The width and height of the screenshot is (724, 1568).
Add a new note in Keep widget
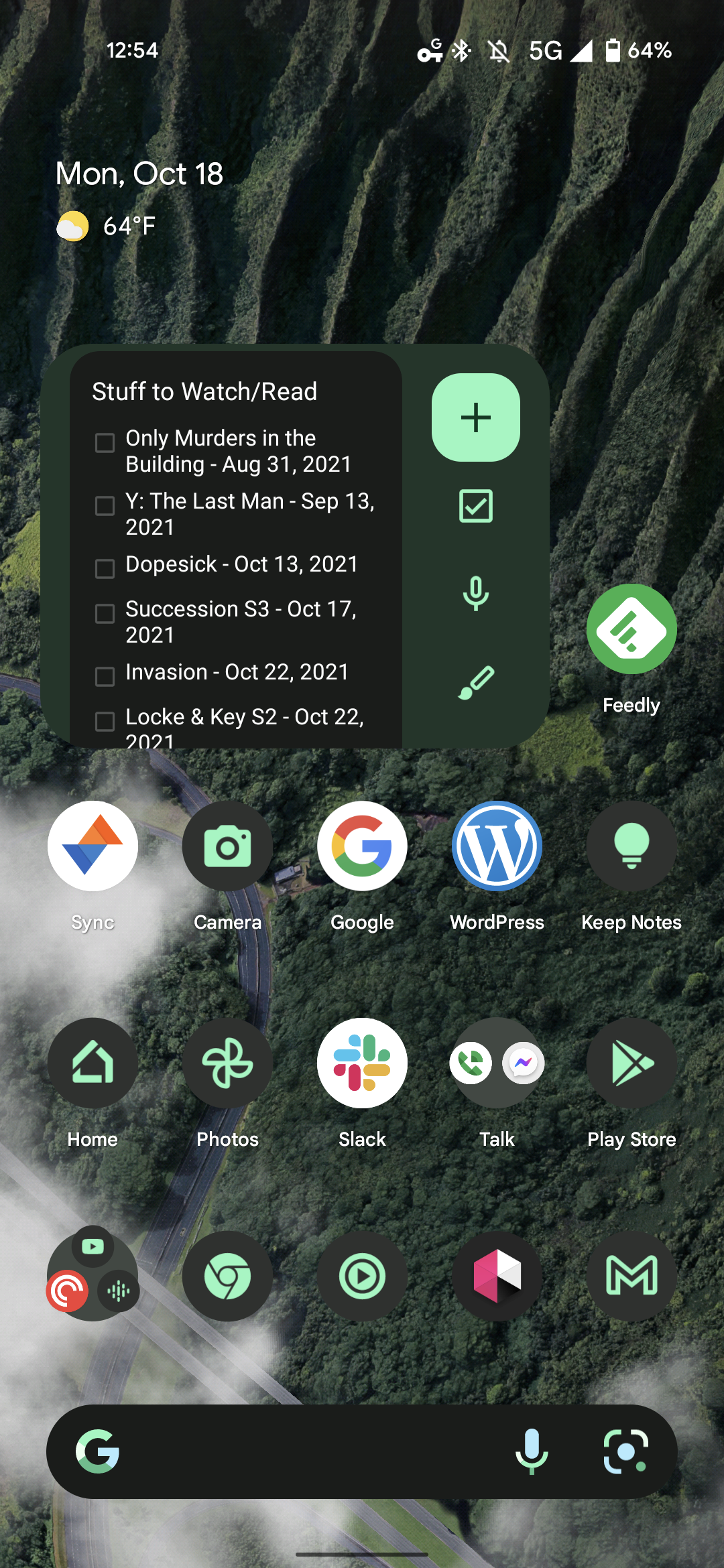pos(475,417)
